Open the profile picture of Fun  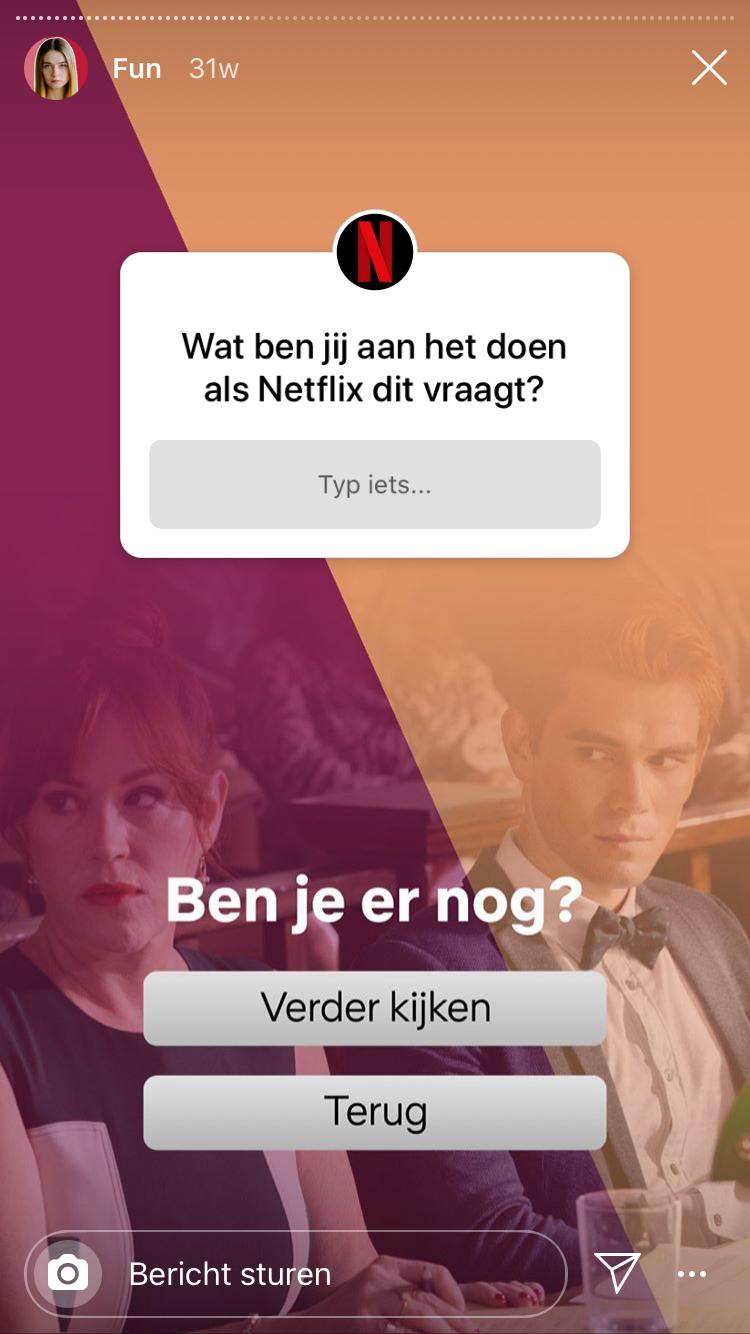coord(56,68)
